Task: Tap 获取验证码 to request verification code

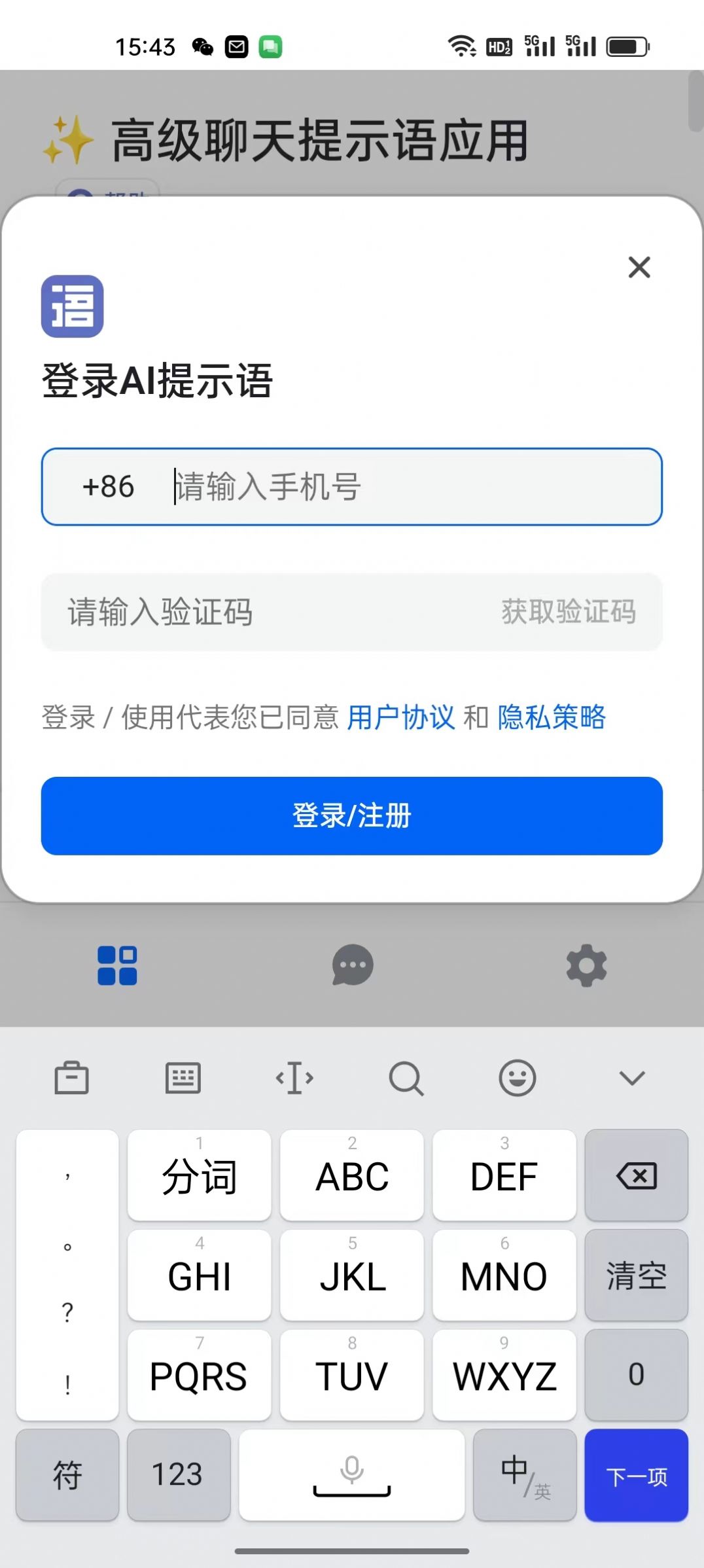Action: 569,613
